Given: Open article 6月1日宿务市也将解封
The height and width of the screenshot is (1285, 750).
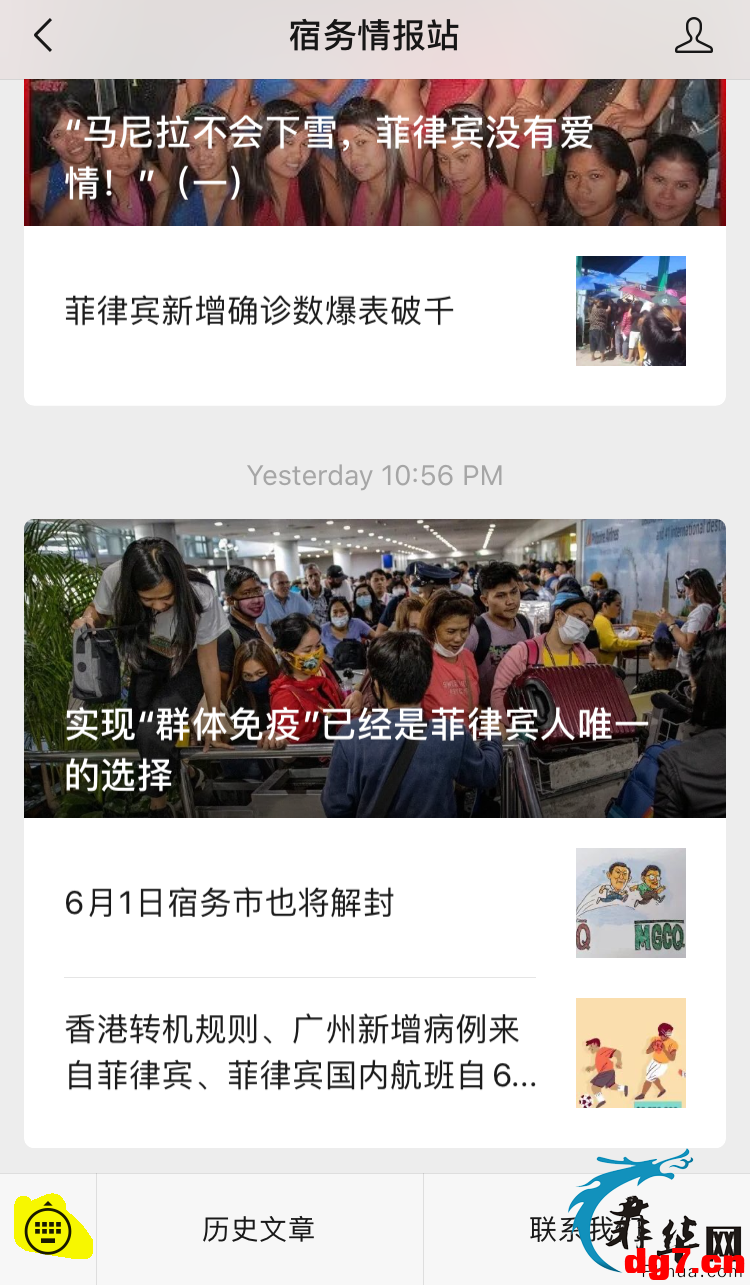Looking at the screenshot, I should tap(375, 903).
